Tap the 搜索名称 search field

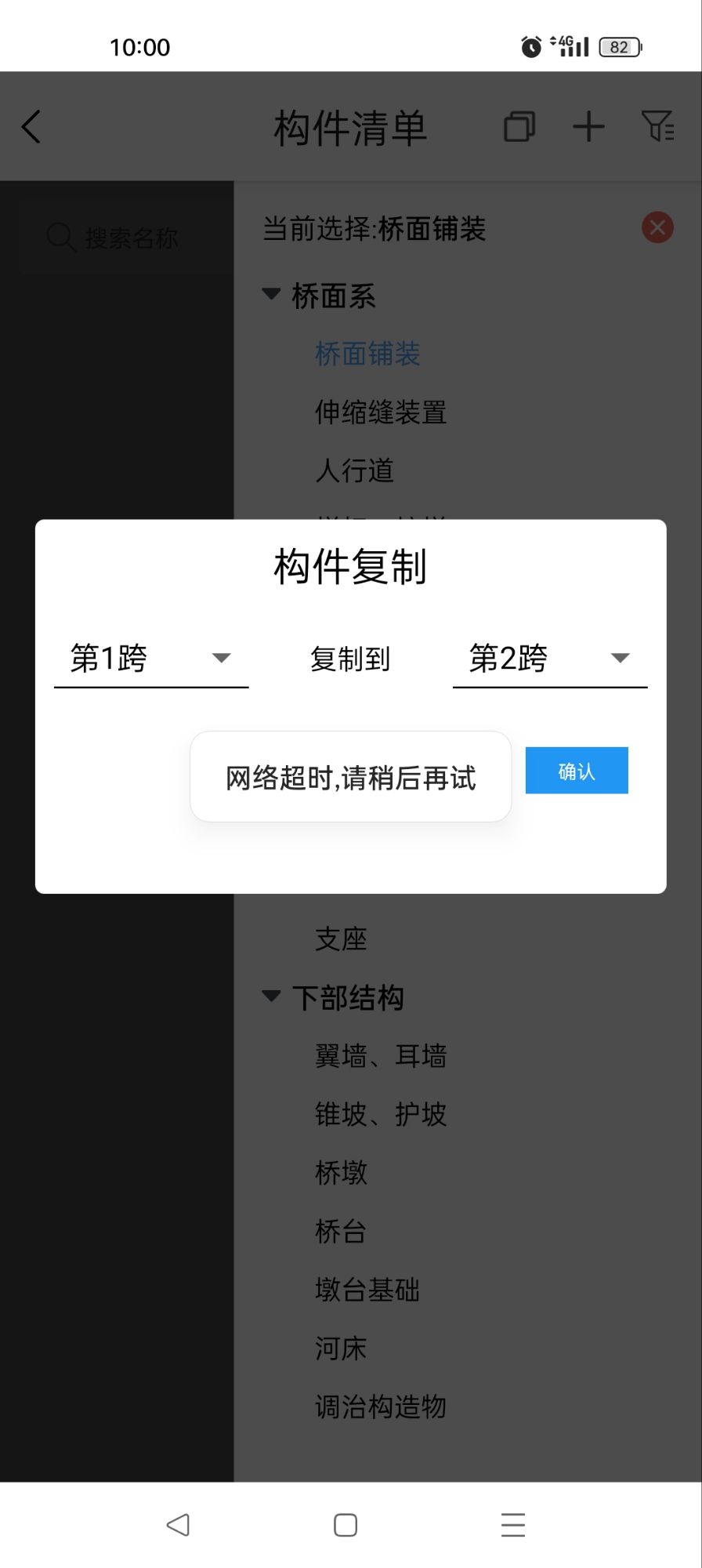coord(125,238)
